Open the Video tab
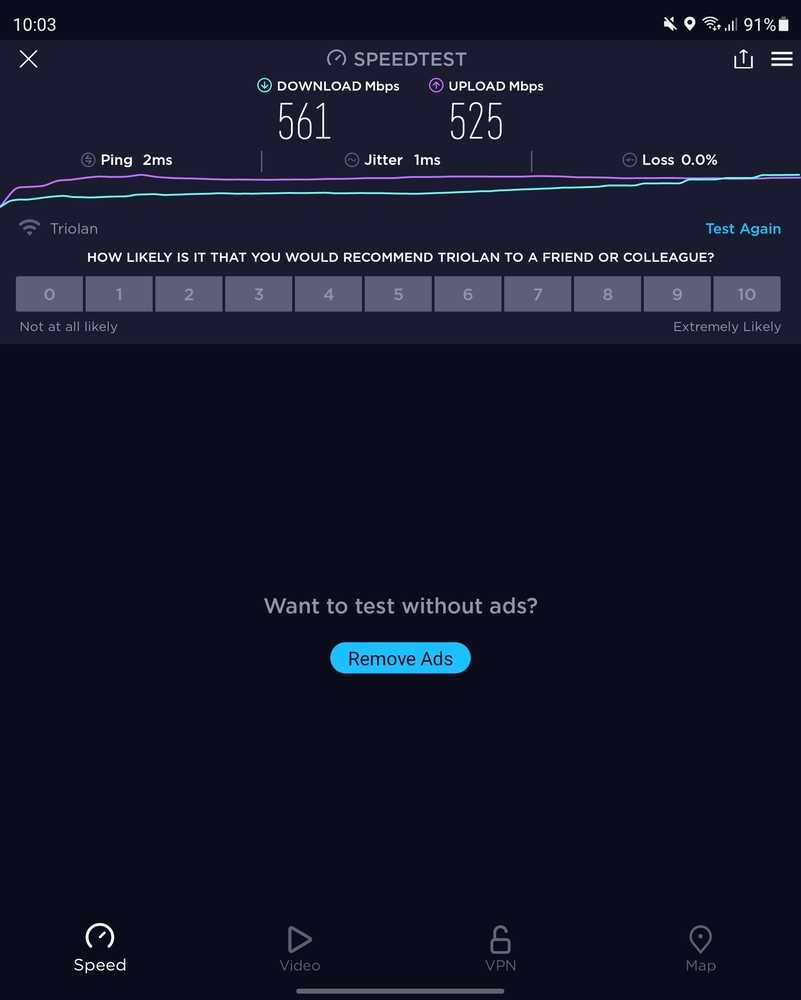 300,948
